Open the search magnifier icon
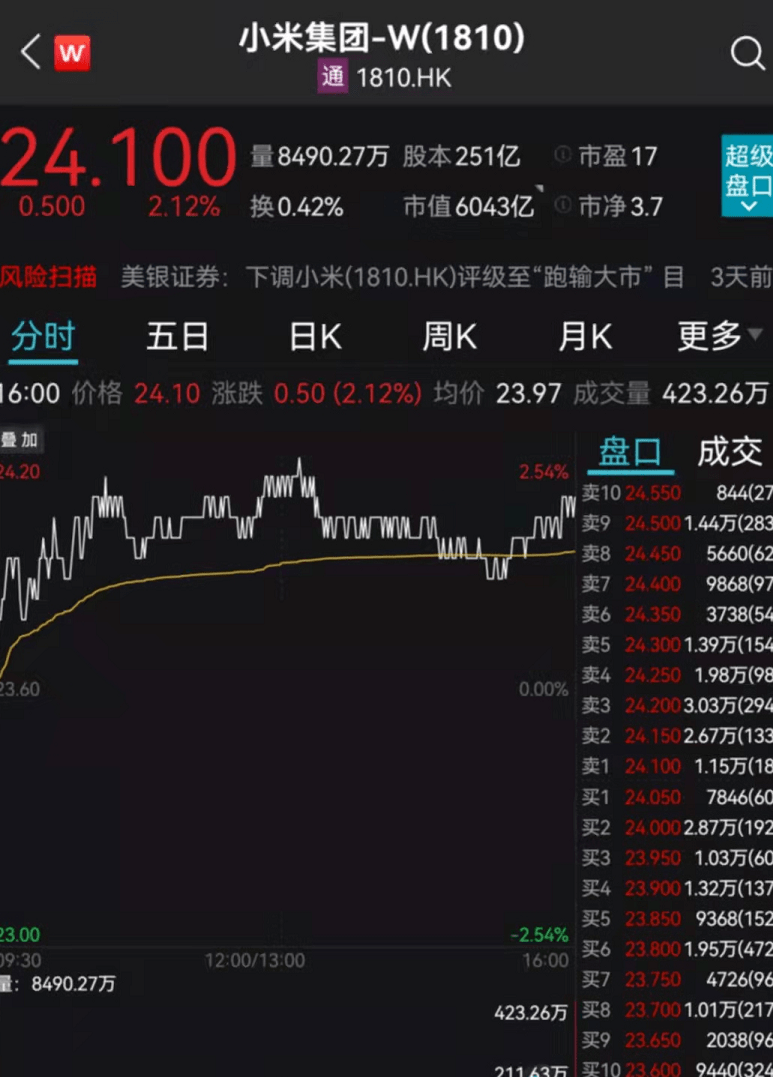Image resolution: width=773 pixels, height=1077 pixels. pos(746,53)
